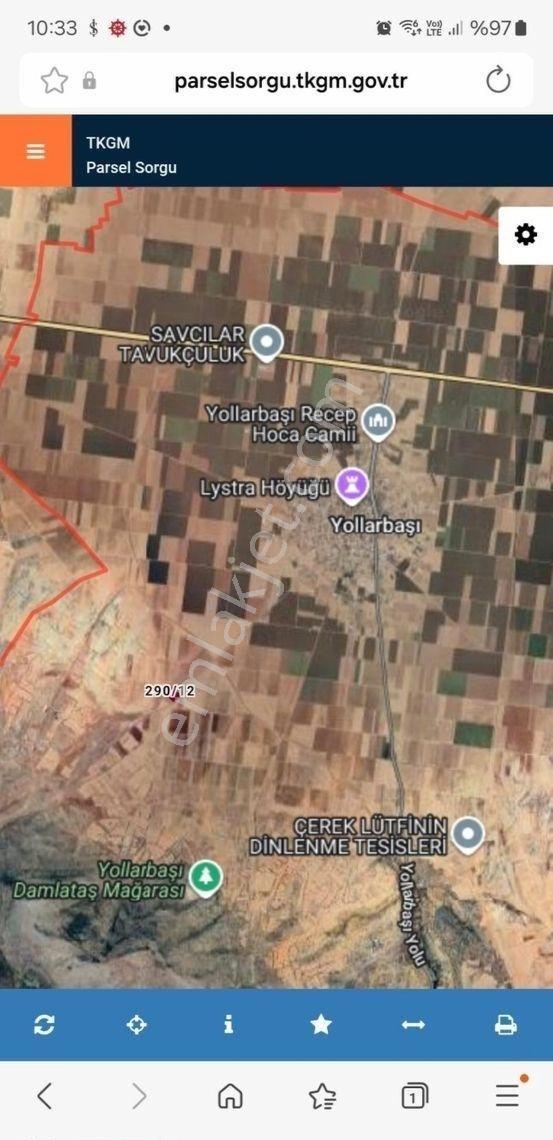The height and width of the screenshot is (1140, 553).
Task: Print the map with the printer icon
Action: click(x=506, y=1025)
